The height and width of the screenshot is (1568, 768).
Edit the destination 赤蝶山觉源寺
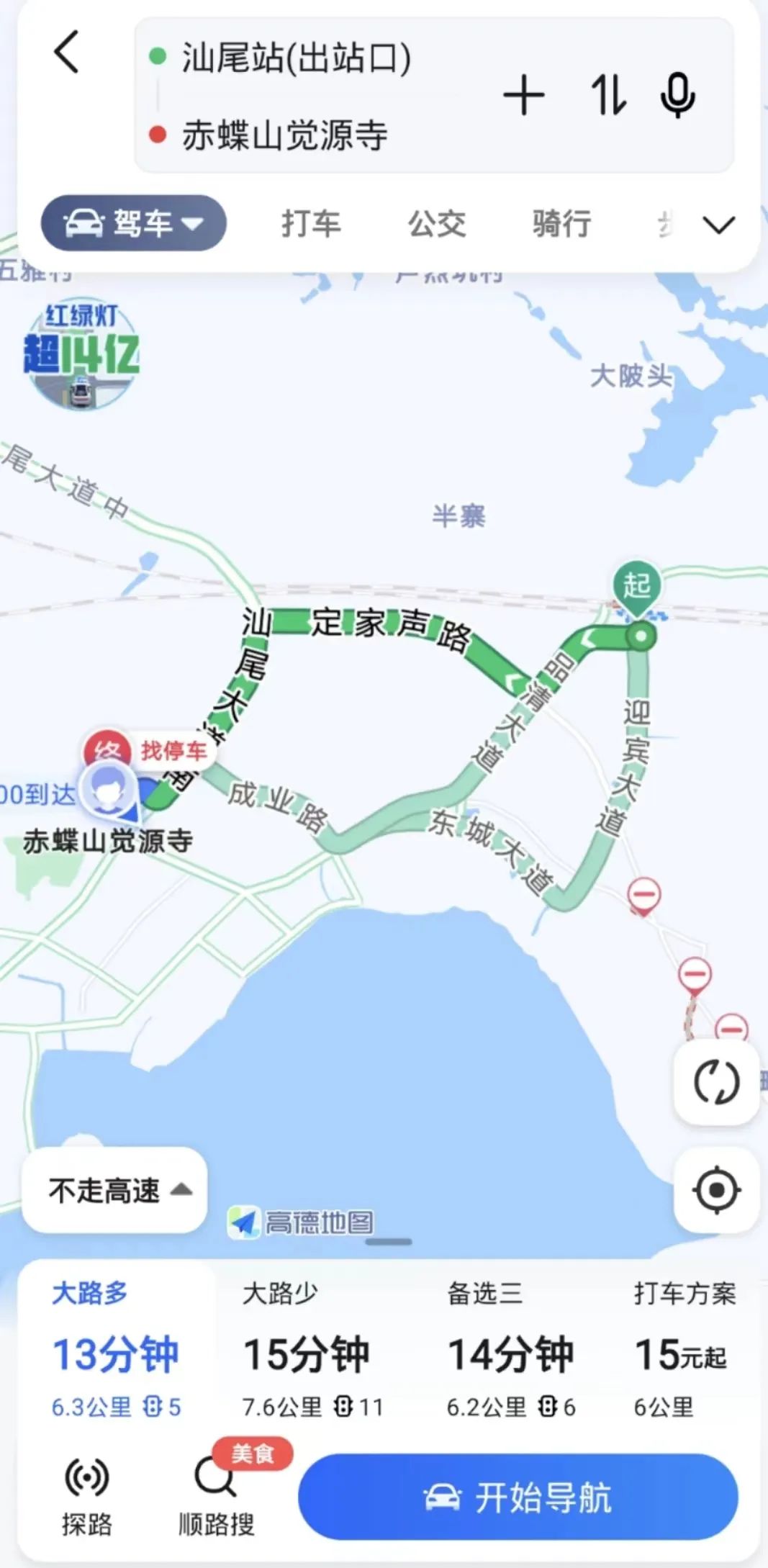pyautogui.click(x=285, y=135)
